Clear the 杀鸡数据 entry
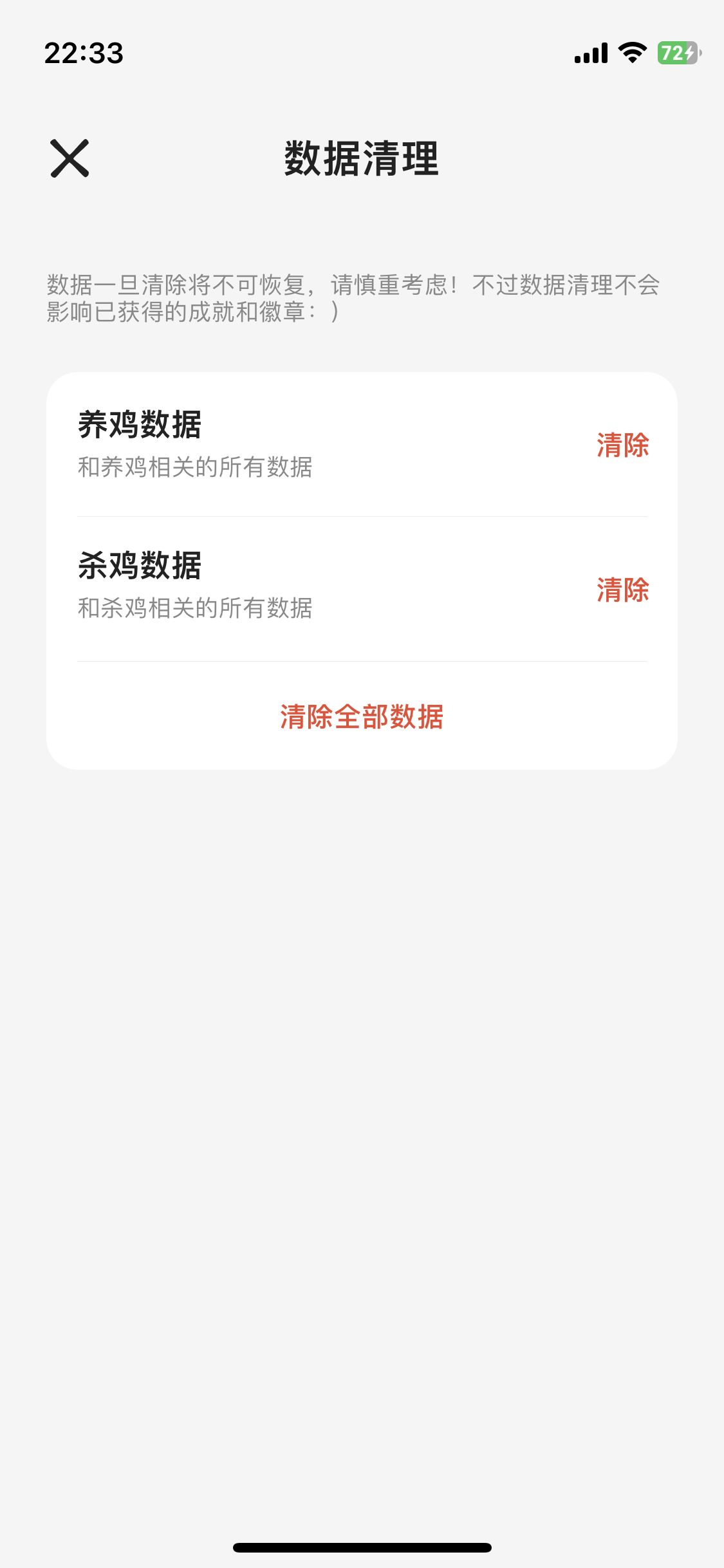The image size is (724, 1568). [622, 590]
